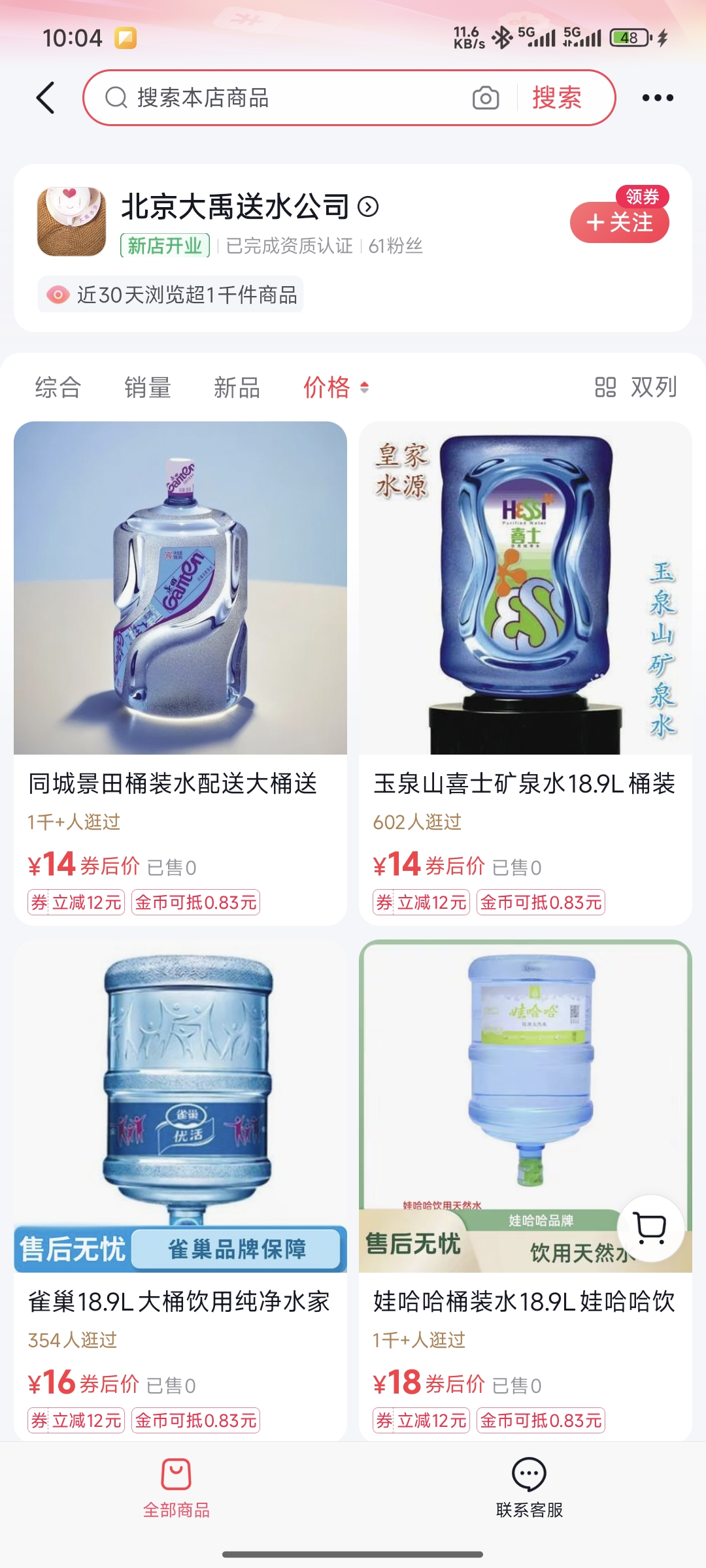Screen dimensions: 706x1568
Task: Tap the store avatar of 北京大禹送水公司
Action: (72, 222)
